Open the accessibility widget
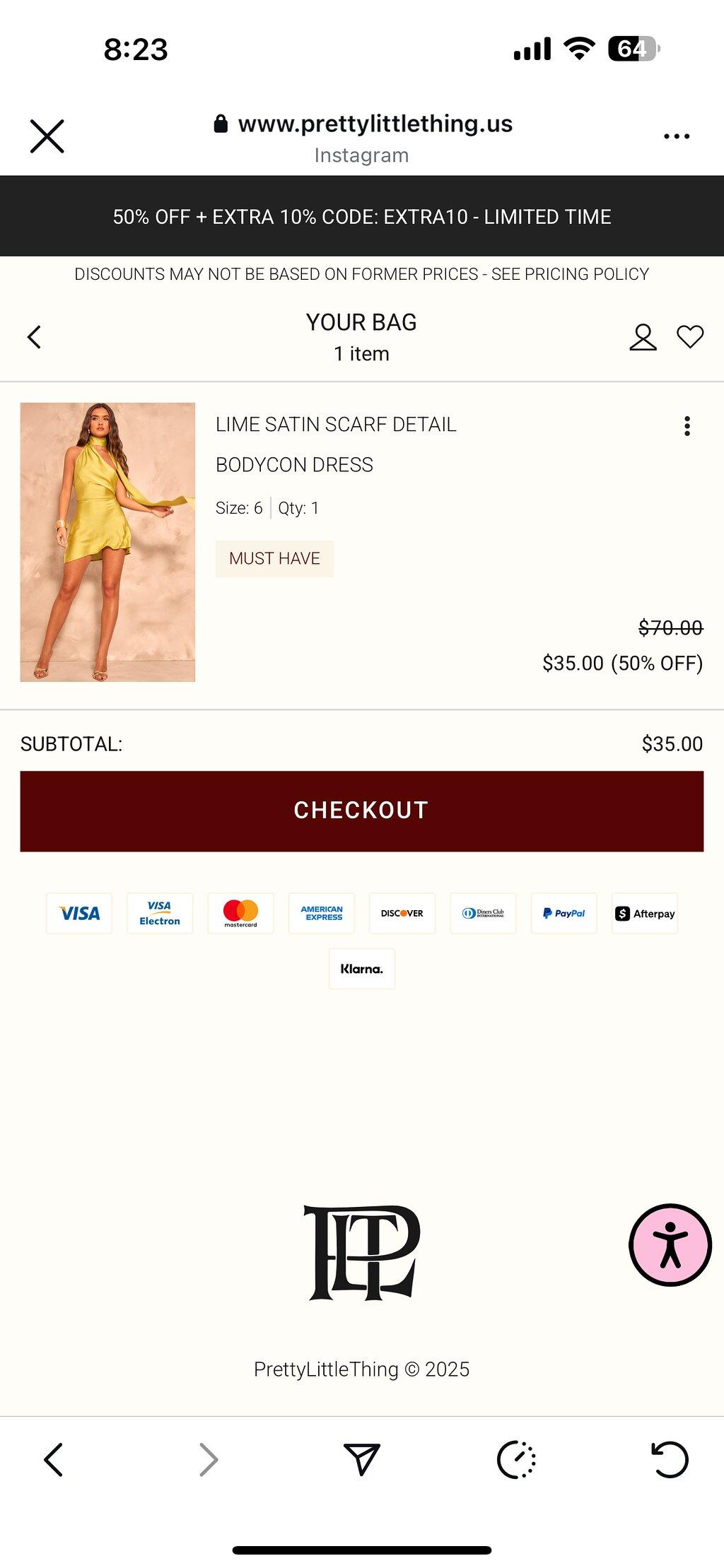 (x=670, y=1245)
